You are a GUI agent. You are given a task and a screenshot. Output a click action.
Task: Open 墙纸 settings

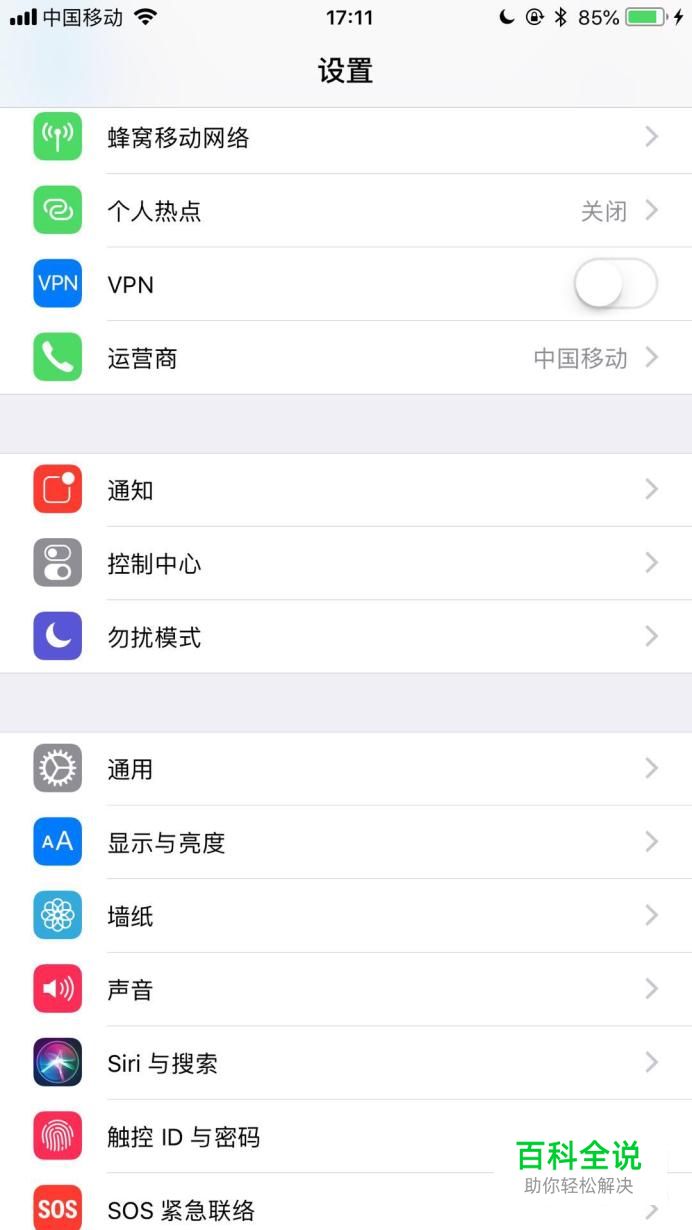click(x=345, y=916)
